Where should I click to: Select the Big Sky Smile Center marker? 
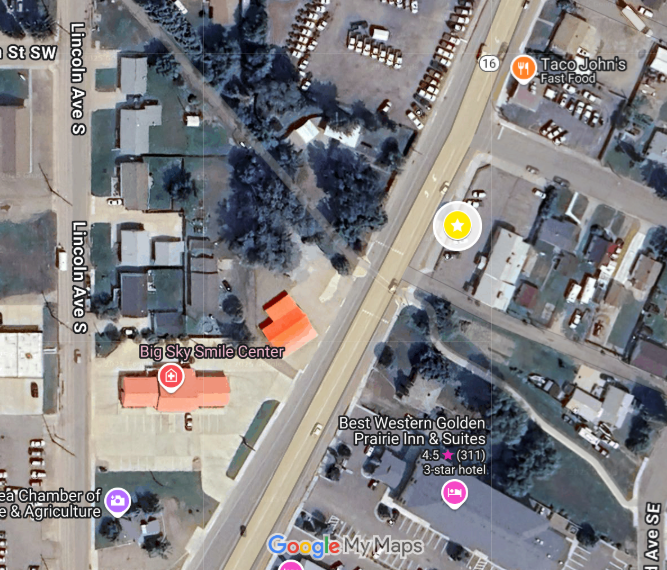click(171, 377)
